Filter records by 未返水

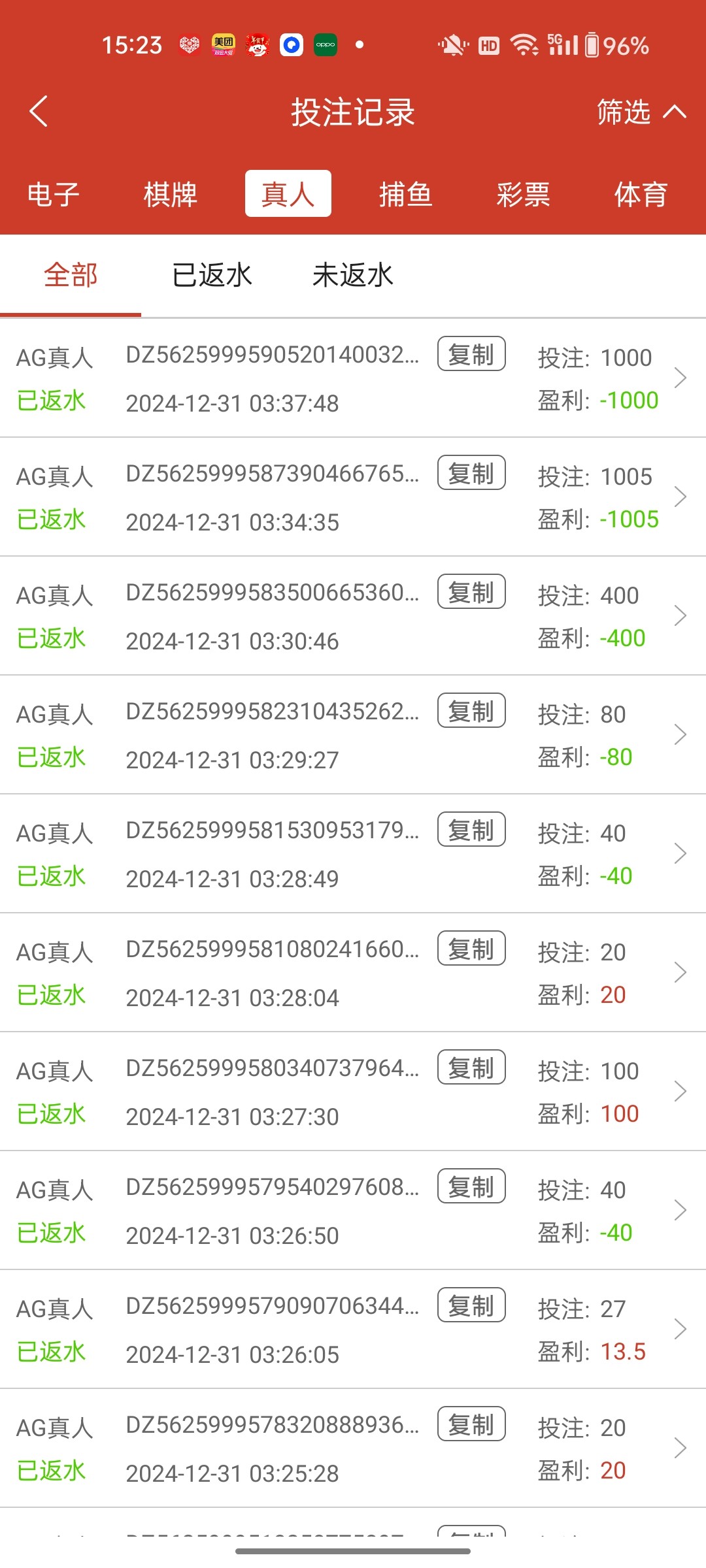tap(353, 275)
